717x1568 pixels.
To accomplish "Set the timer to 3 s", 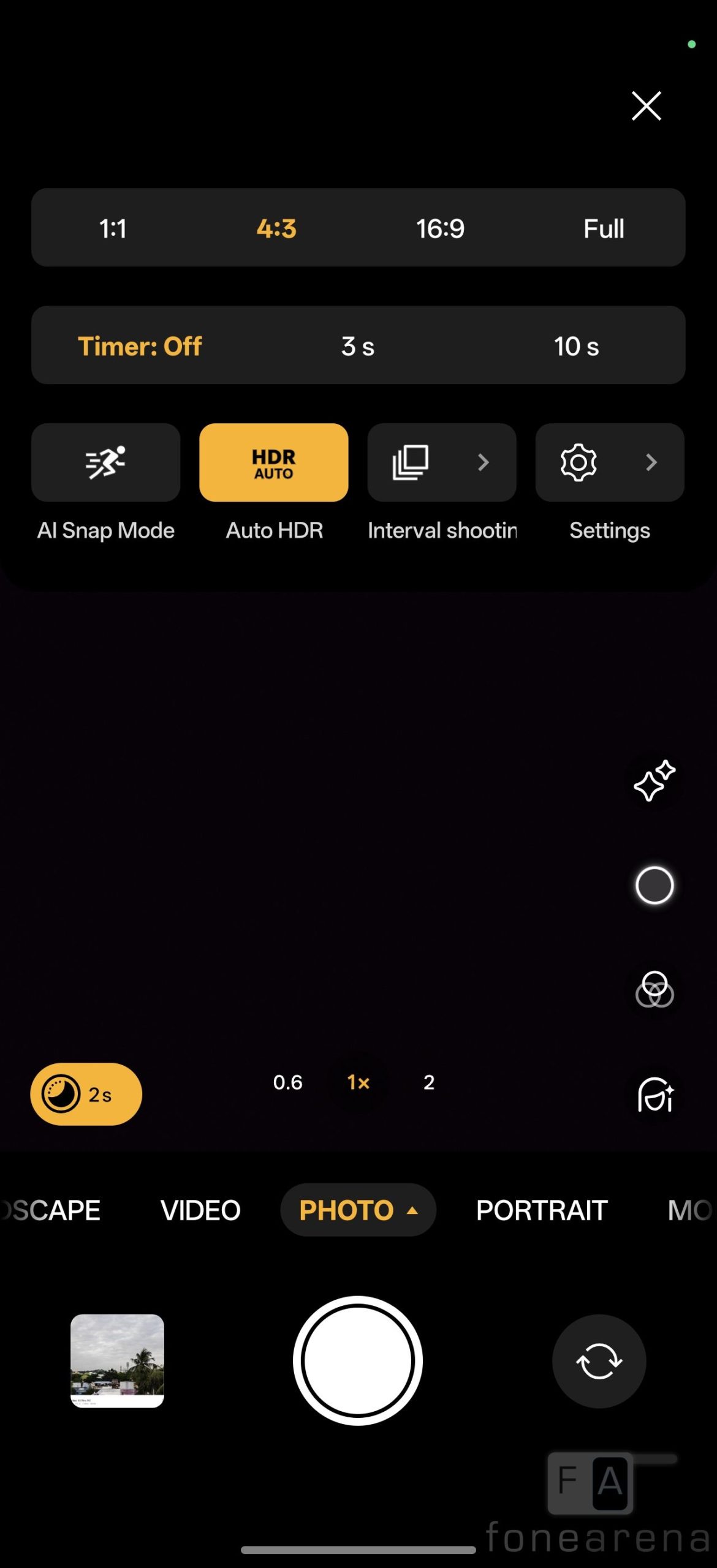I will (358, 346).
